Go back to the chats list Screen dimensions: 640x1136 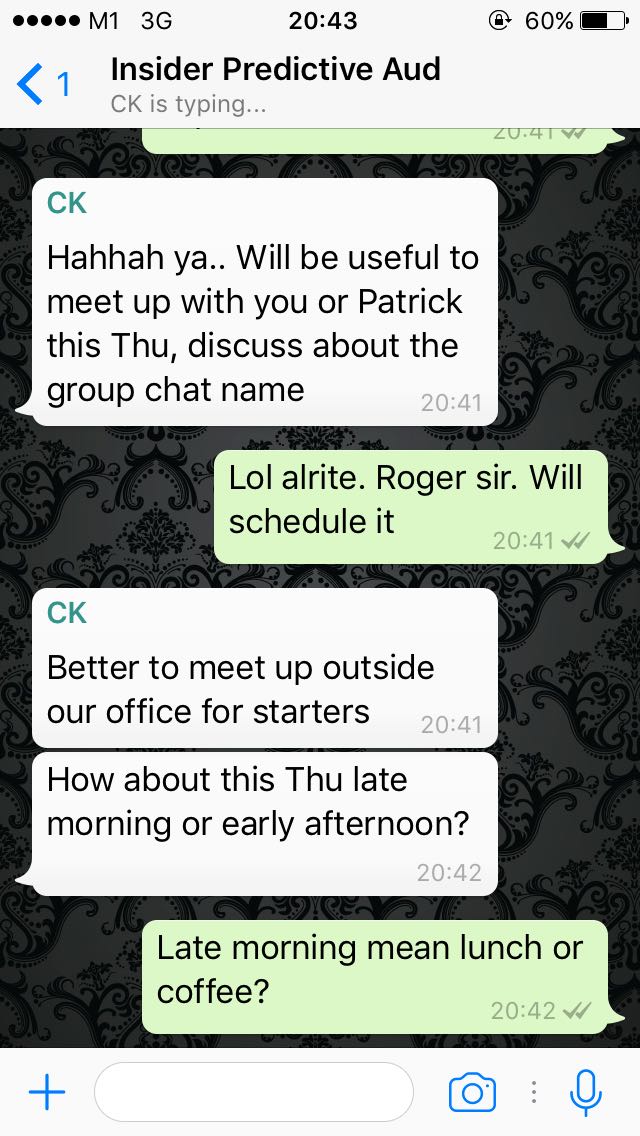pos(42,85)
